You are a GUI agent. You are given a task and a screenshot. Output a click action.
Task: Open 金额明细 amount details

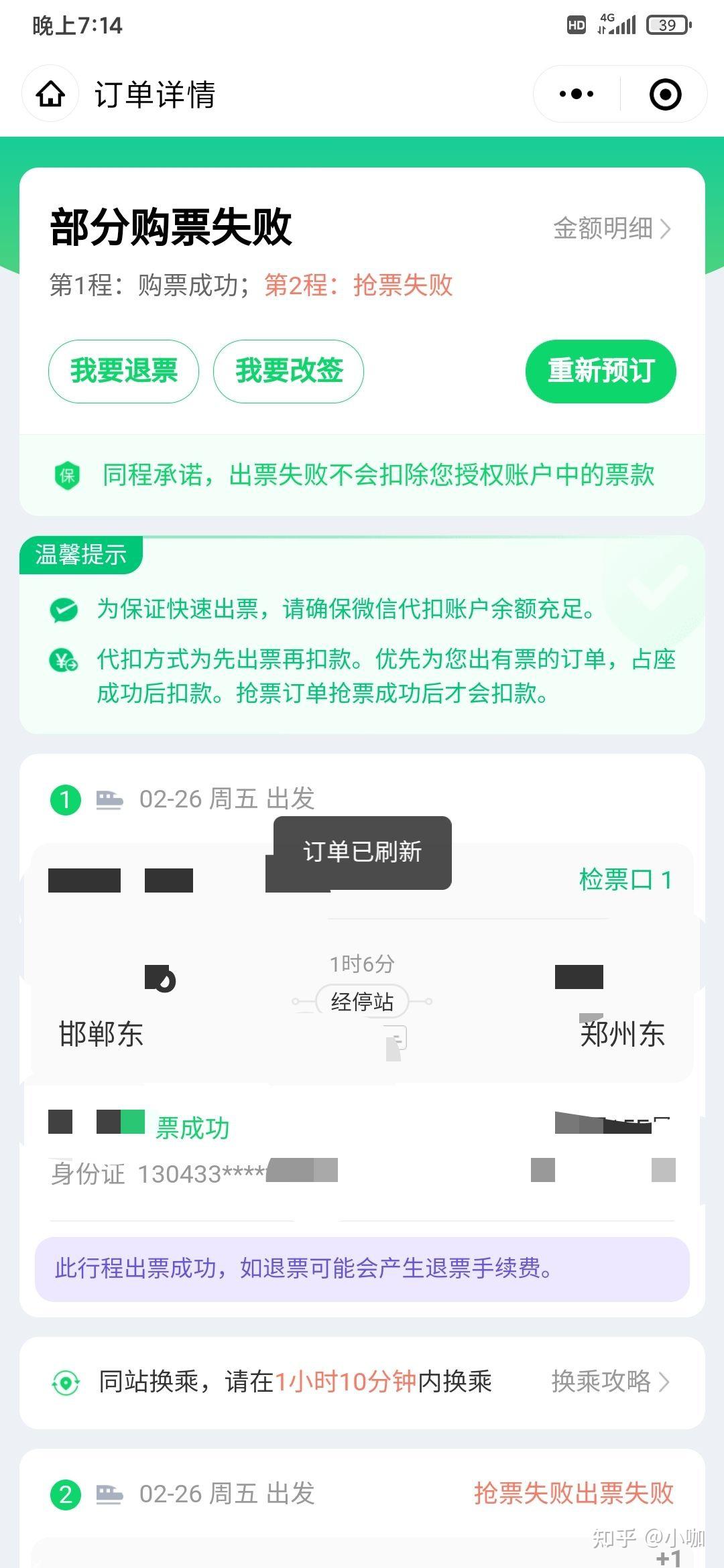pyautogui.click(x=602, y=228)
